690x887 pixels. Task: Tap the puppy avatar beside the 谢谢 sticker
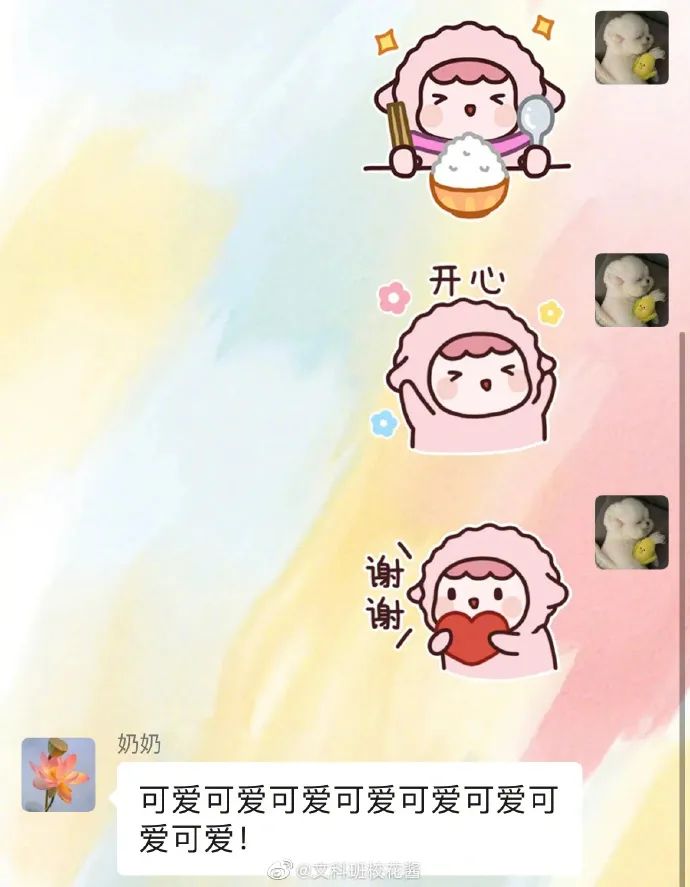[x=631, y=532]
